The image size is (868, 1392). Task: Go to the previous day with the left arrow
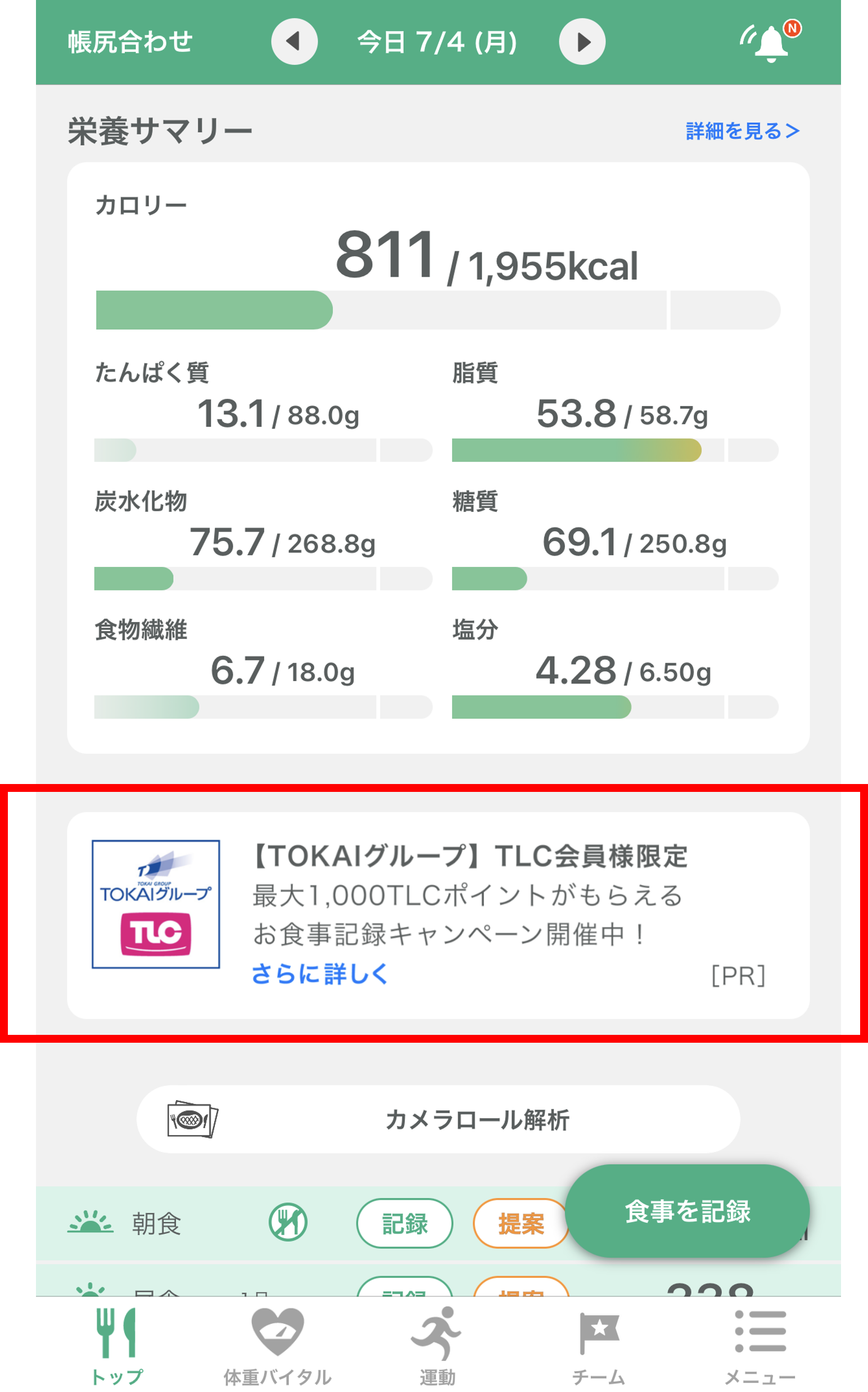pos(294,42)
